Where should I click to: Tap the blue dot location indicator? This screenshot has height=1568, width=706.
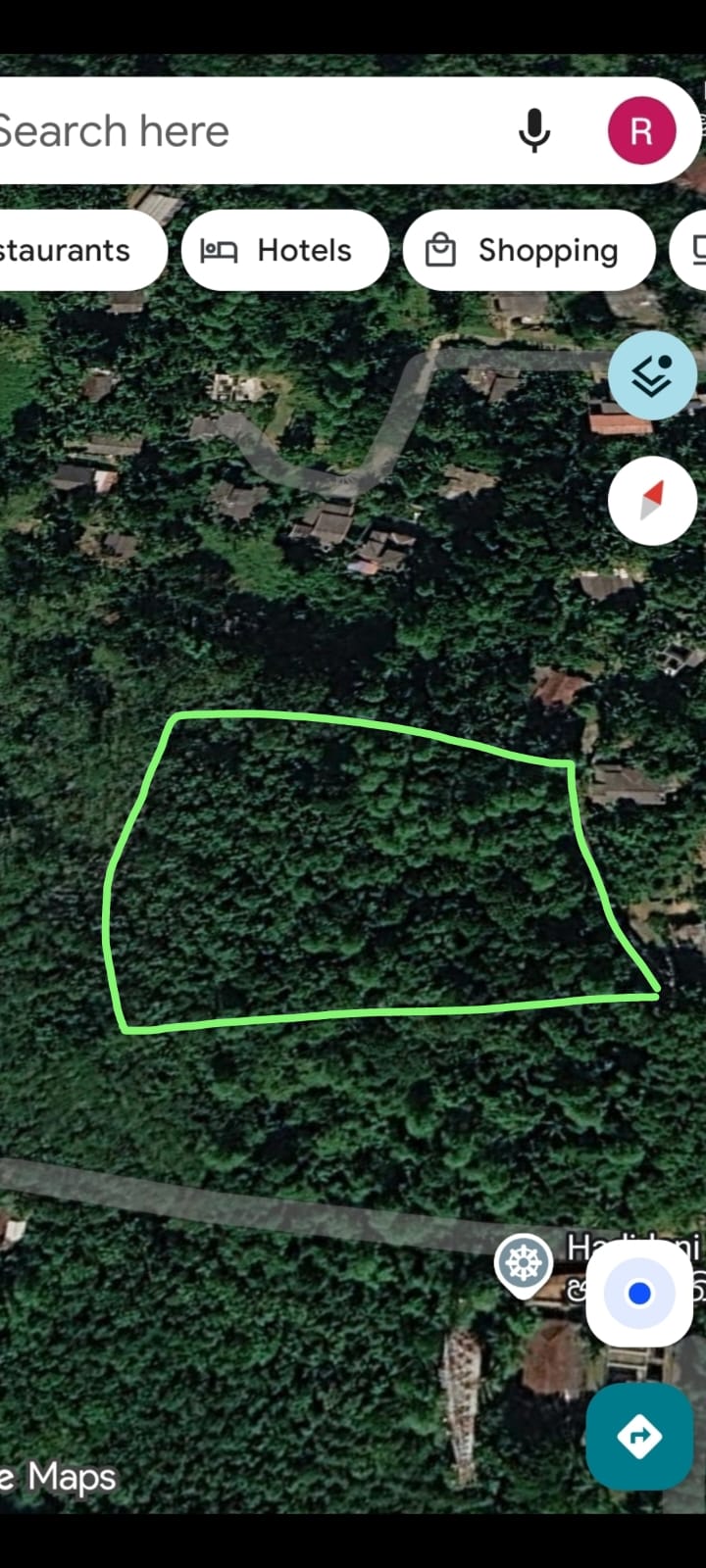point(638,1293)
